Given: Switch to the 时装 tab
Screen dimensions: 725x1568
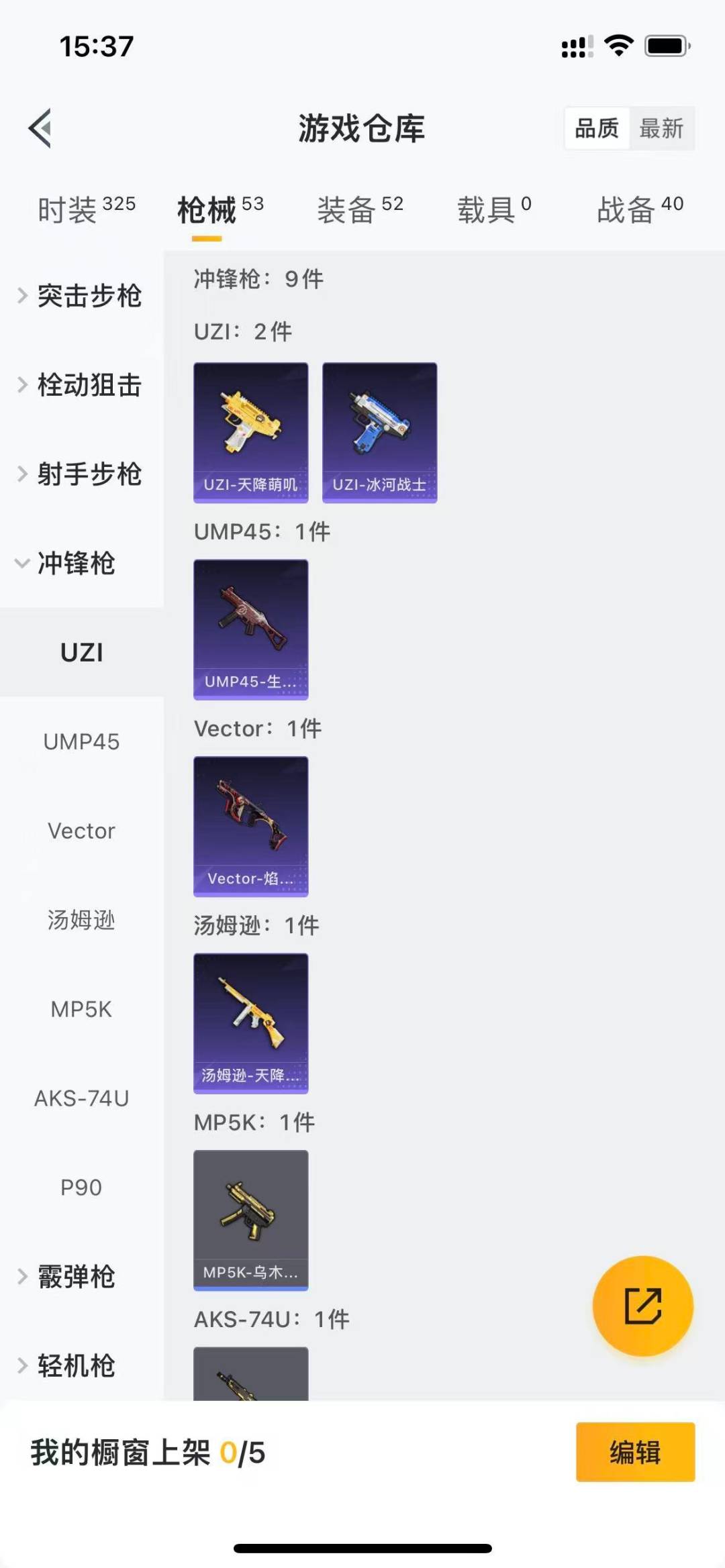Looking at the screenshot, I should click(x=86, y=209).
